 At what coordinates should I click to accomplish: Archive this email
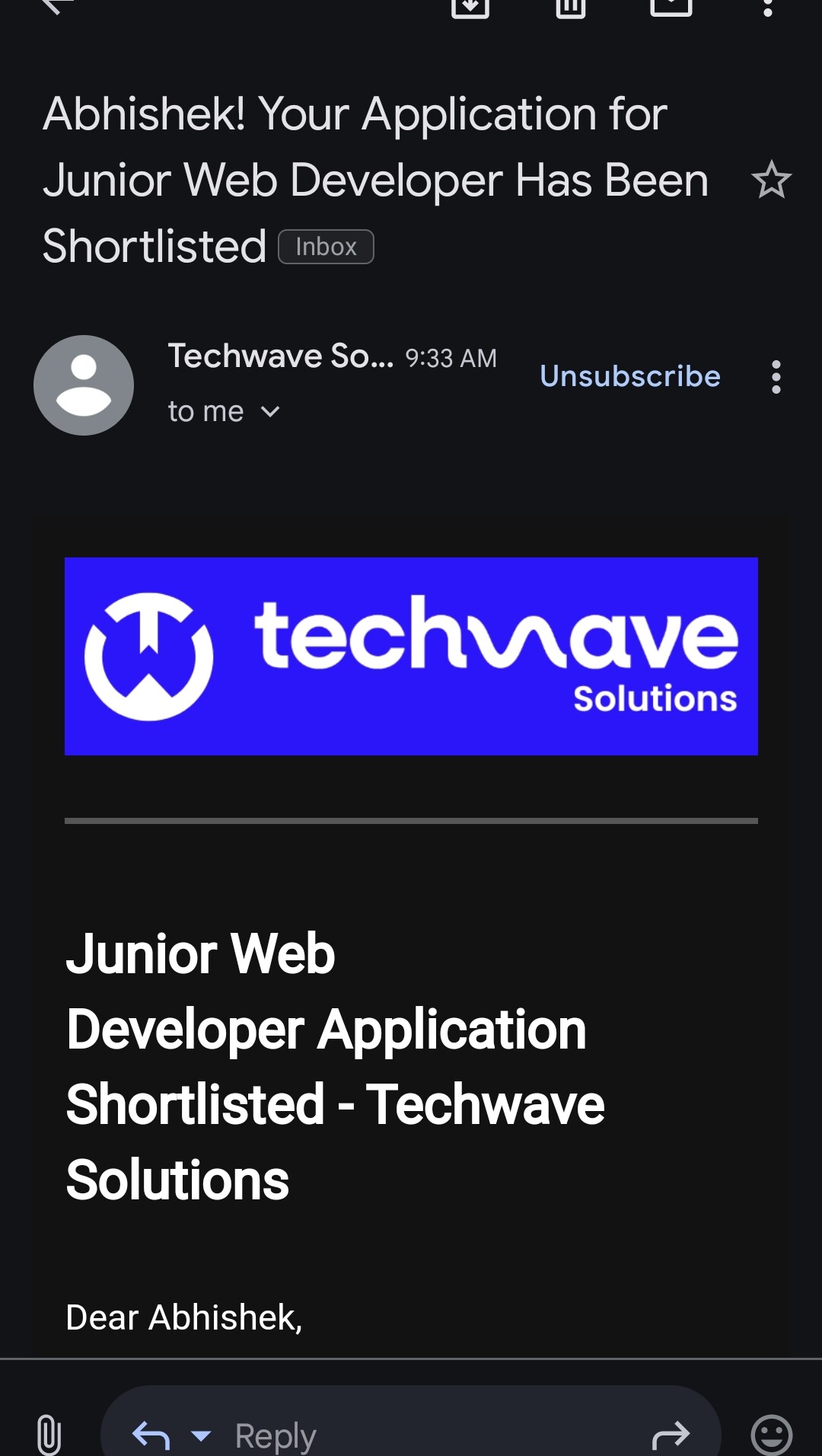(470, 6)
